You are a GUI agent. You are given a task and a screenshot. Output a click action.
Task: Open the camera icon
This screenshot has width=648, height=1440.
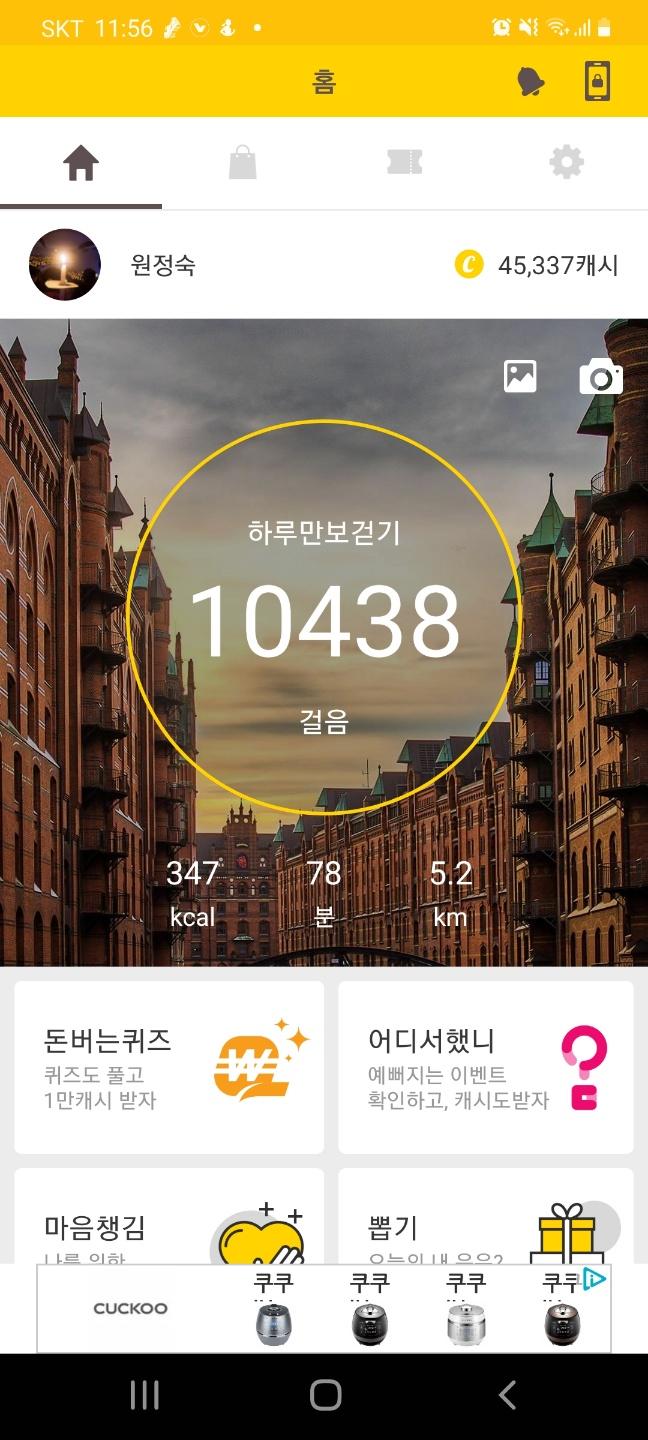600,377
